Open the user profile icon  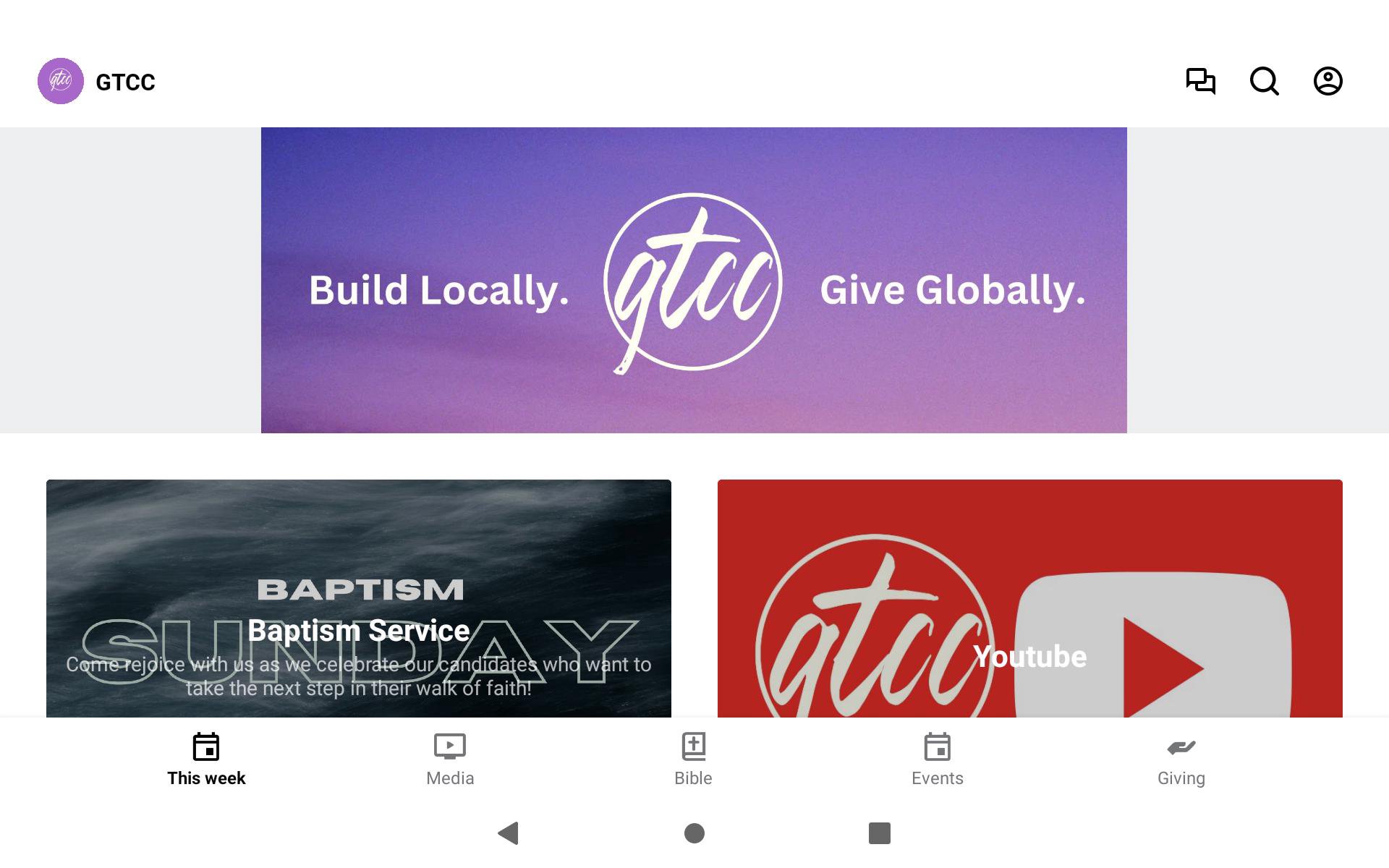pyautogui.click(x=1328, y=81)
